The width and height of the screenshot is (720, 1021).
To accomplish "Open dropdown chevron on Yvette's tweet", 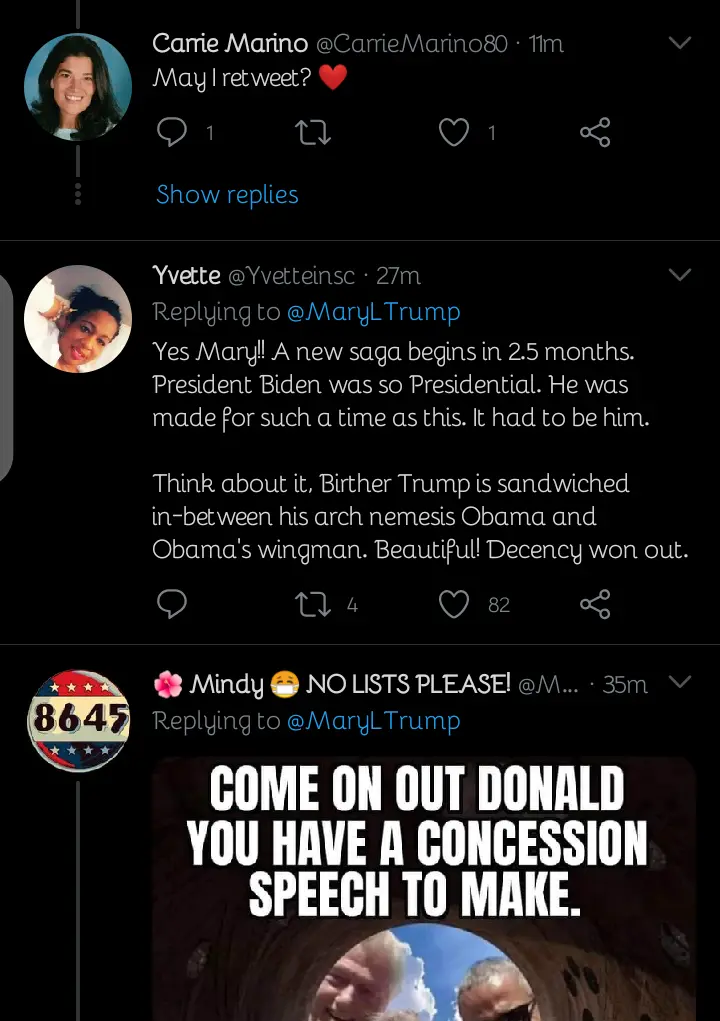I will tap(680, 274).
